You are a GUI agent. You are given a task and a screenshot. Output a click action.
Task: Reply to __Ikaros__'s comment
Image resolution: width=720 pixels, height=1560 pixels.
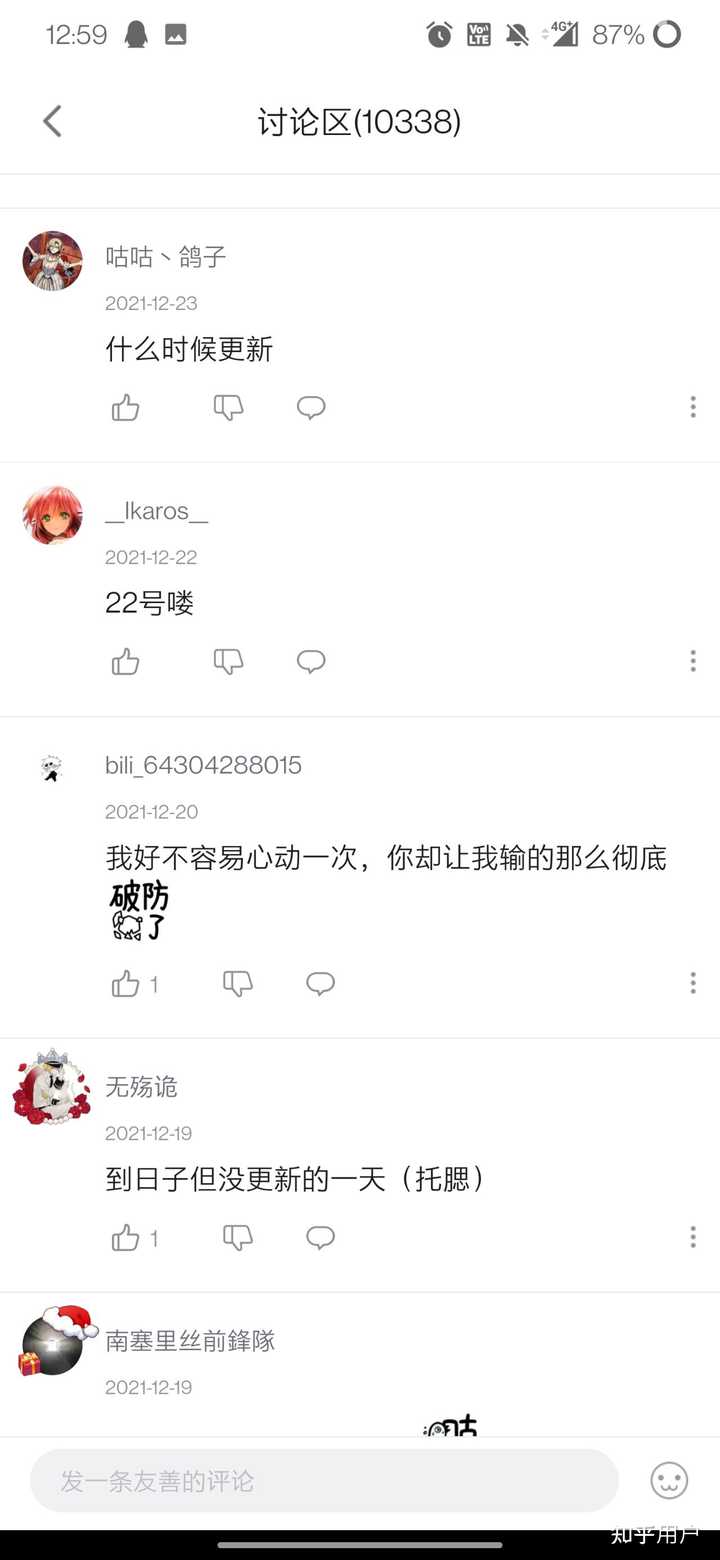click(x=311, y=661)
